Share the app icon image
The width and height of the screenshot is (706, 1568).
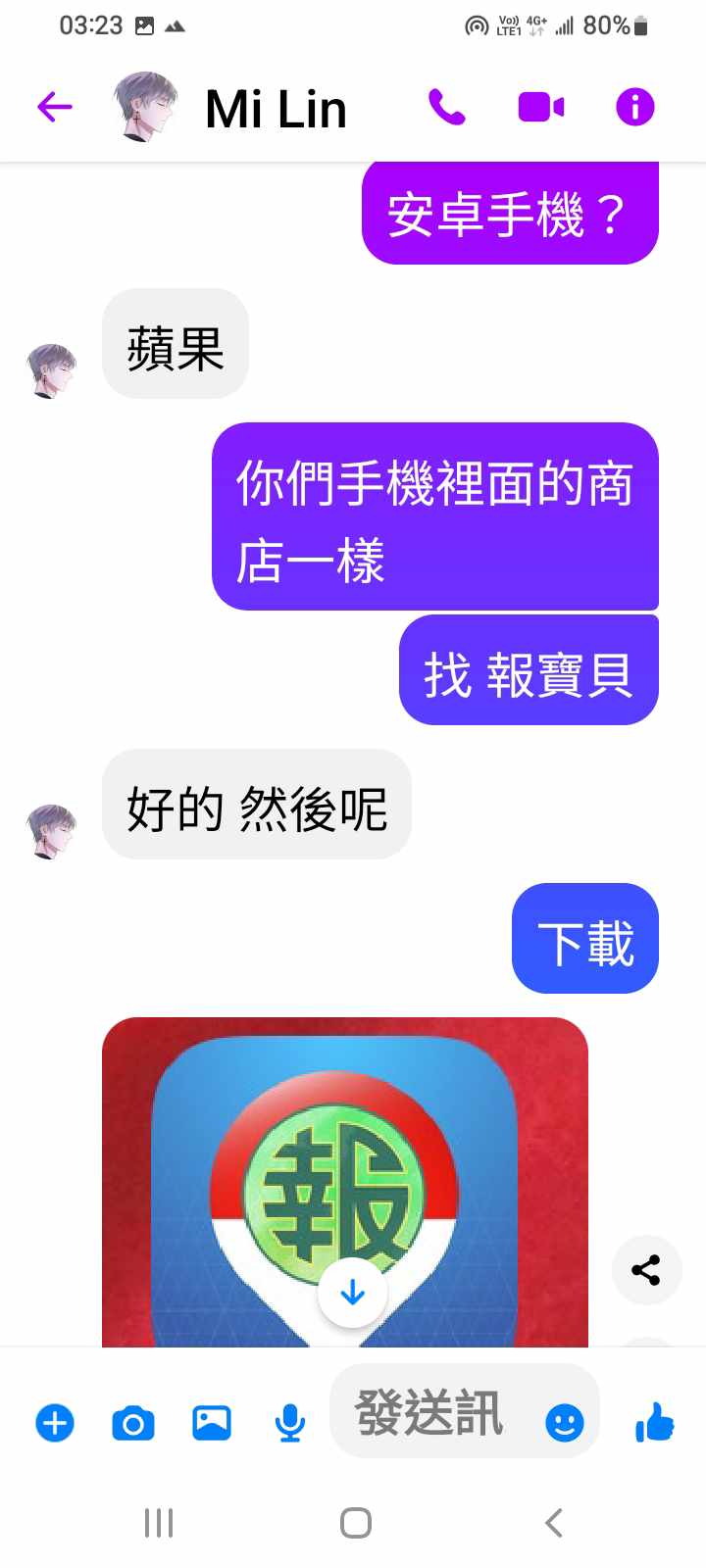point(645,1270)
